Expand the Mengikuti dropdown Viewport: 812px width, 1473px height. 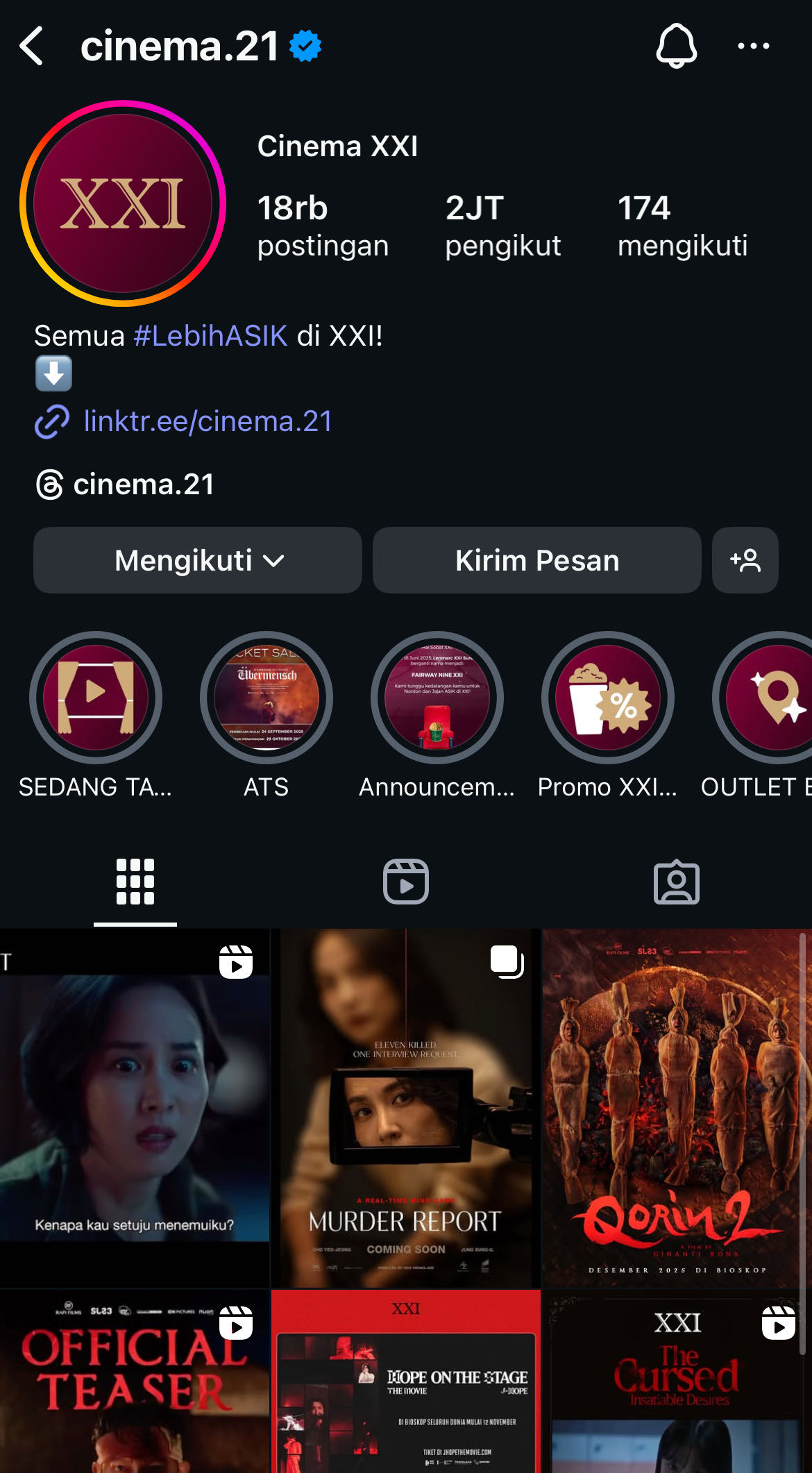pyautogui.click(x=198, y=560)
